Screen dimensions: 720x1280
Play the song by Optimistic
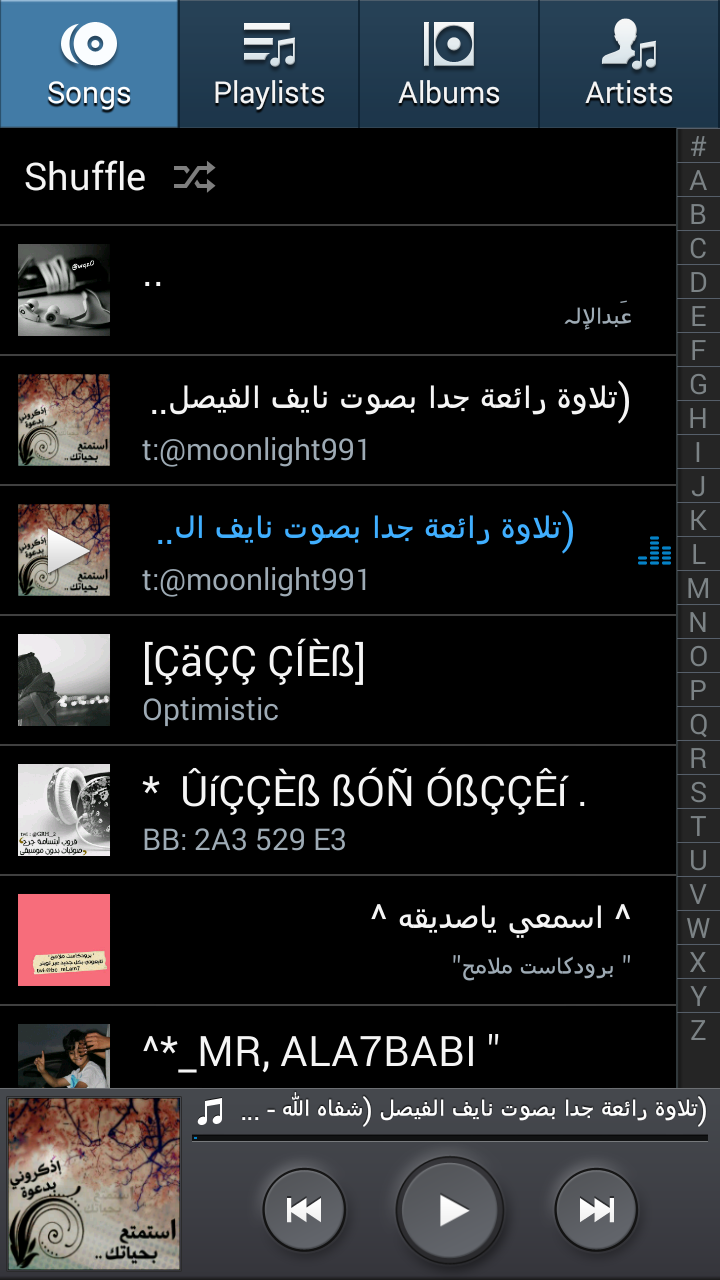tap(338, 680)
